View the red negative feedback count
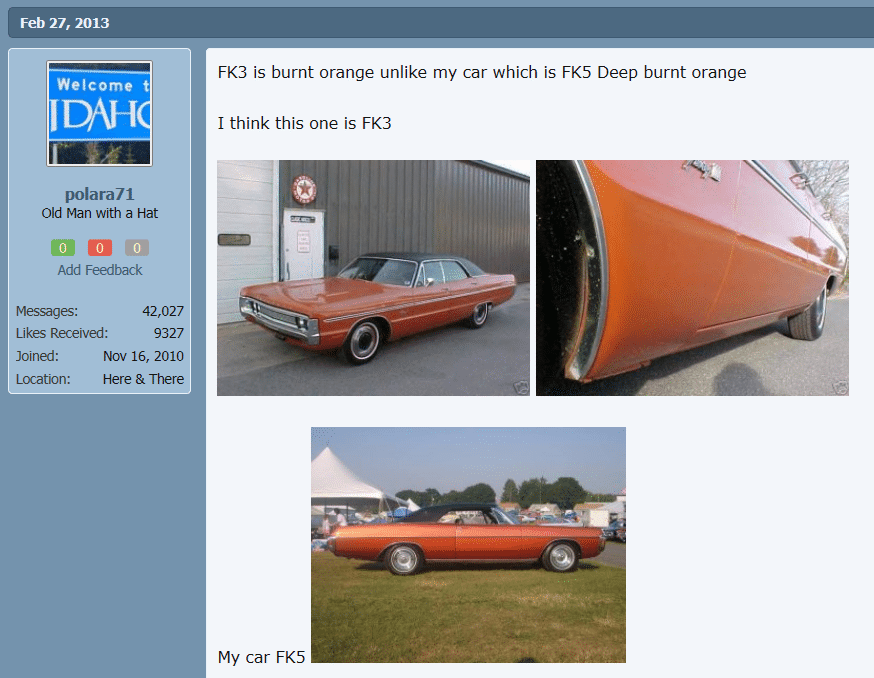The image size is (874, 678). (x=99, y=248)
